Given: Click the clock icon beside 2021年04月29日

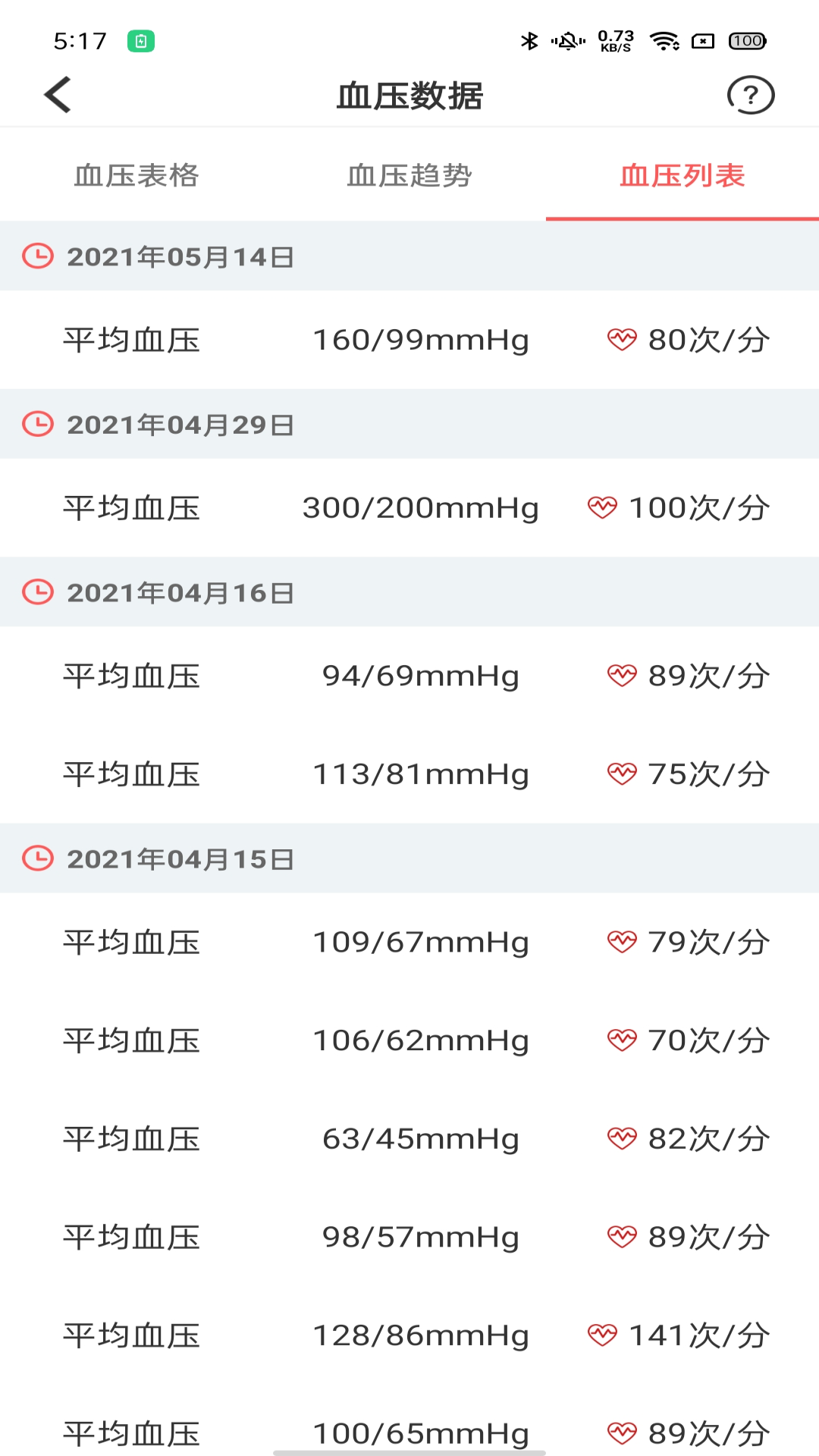Looking at the screenshot, I should (x=37, y=423).
